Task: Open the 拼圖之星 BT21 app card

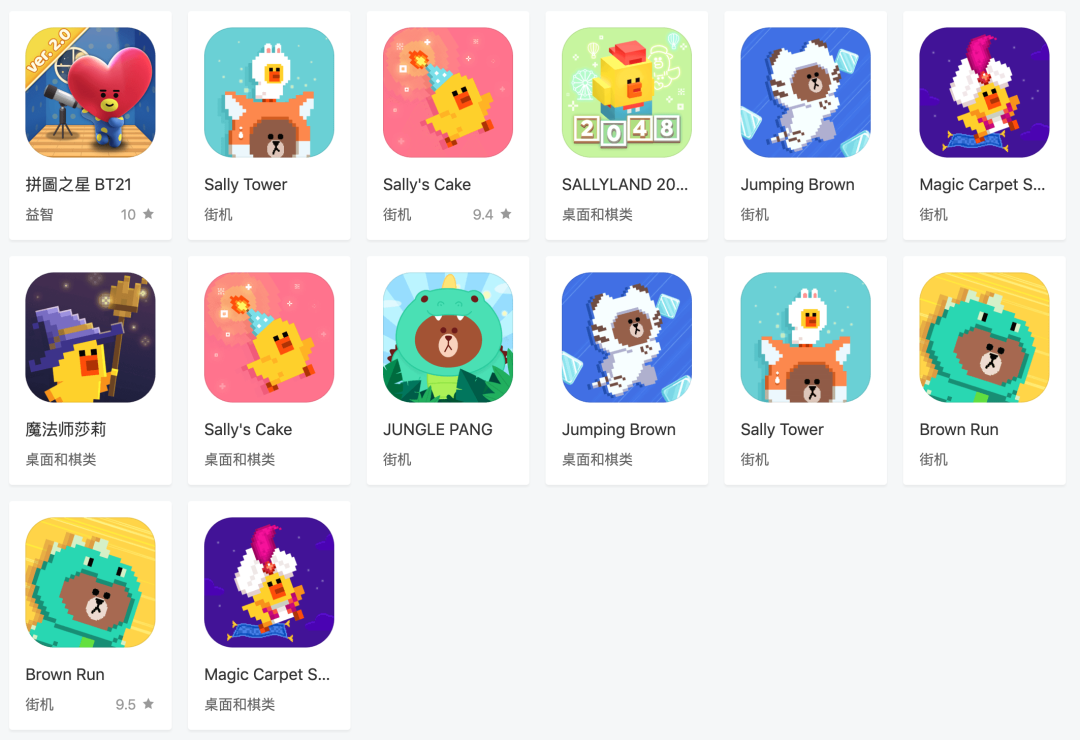Action: point(90,93)
